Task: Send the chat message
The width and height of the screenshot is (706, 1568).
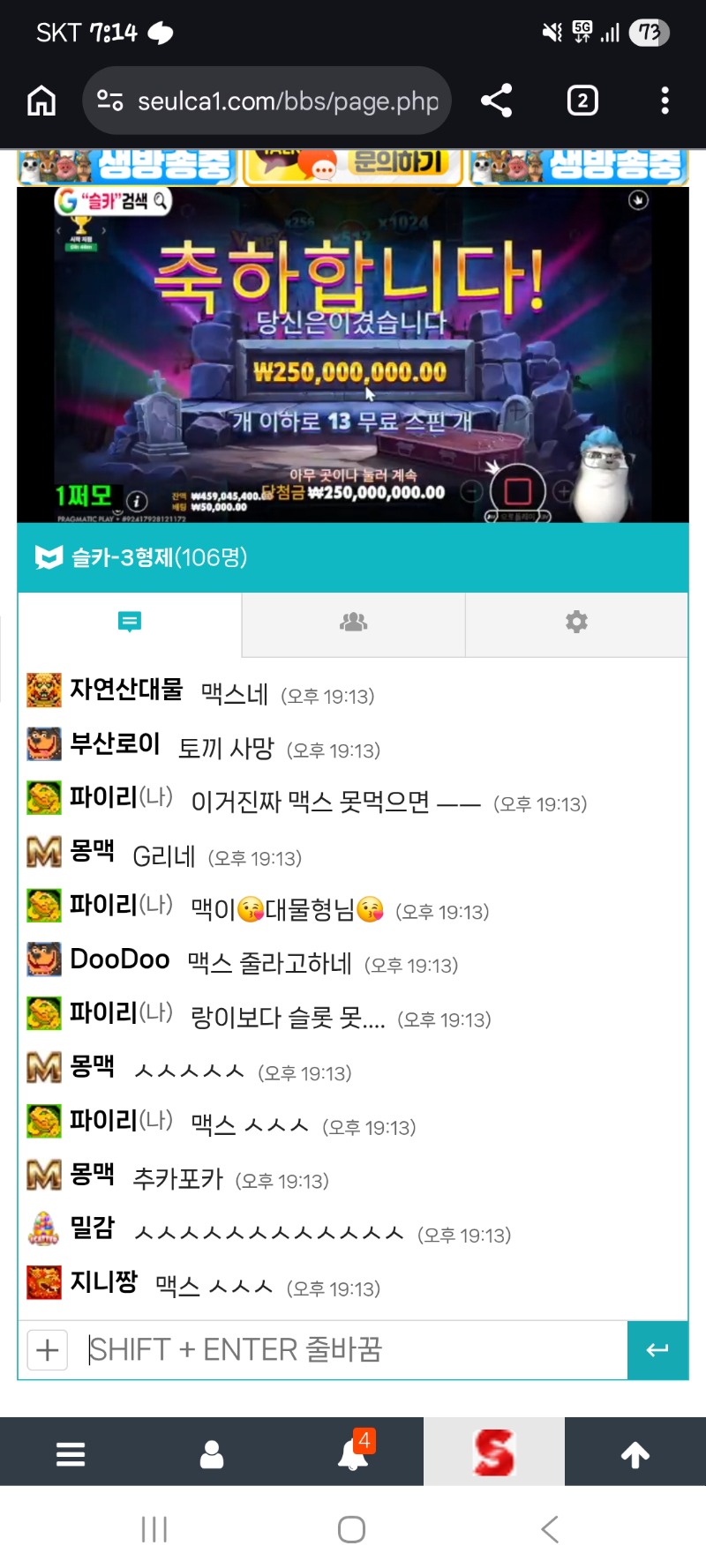Action: (657, 1350)
